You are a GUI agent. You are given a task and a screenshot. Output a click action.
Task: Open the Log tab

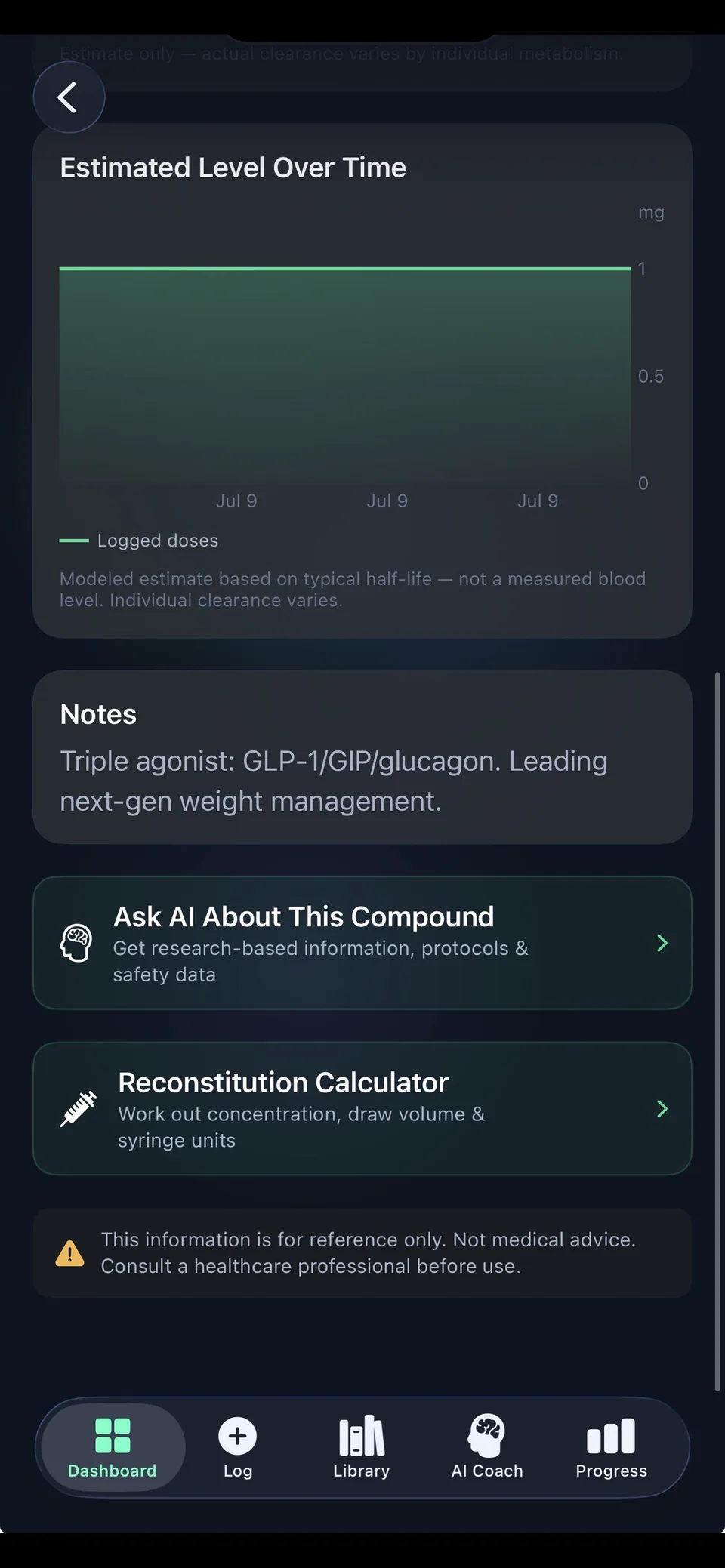(x=238, y=1447)
